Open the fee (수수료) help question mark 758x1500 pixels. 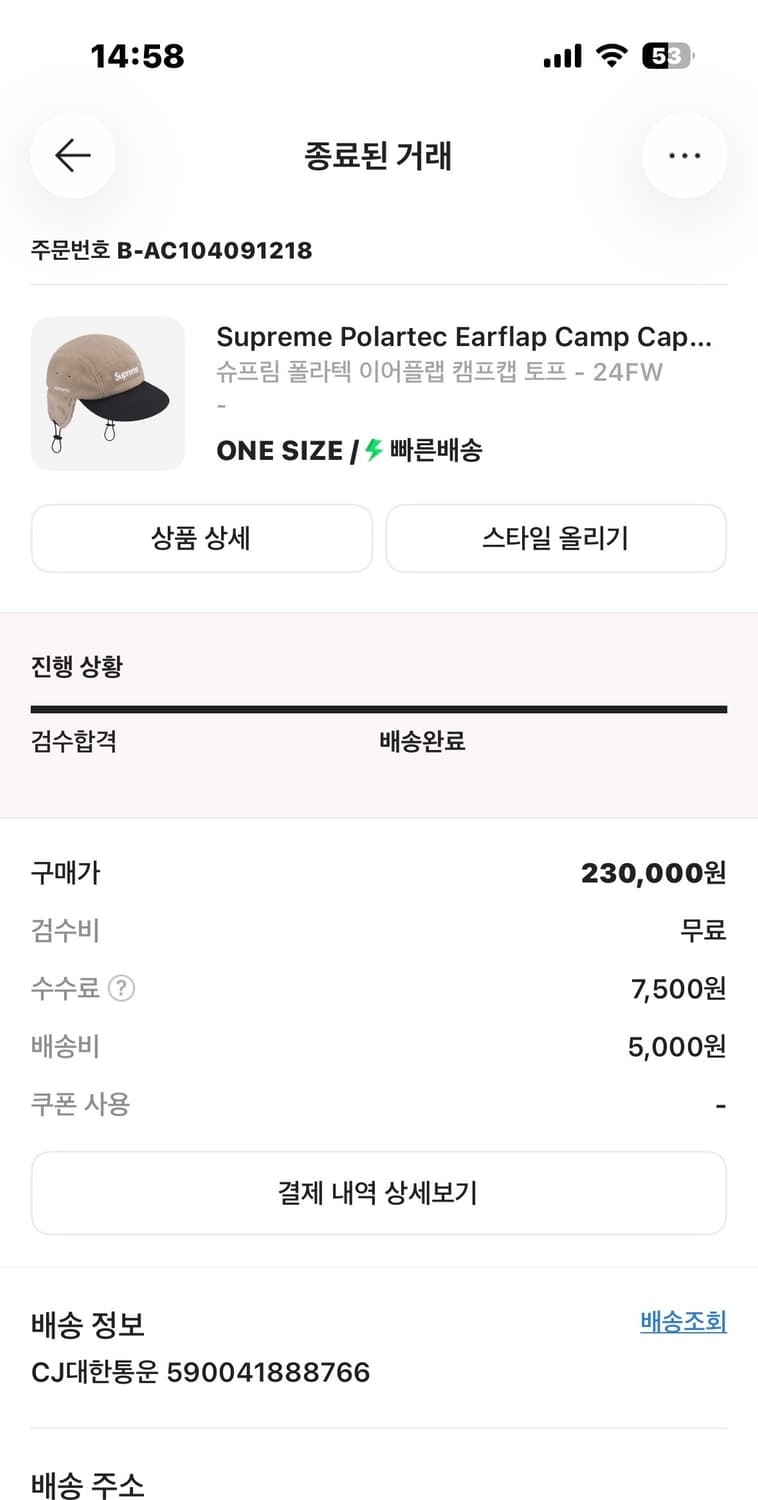pos(119,989)
